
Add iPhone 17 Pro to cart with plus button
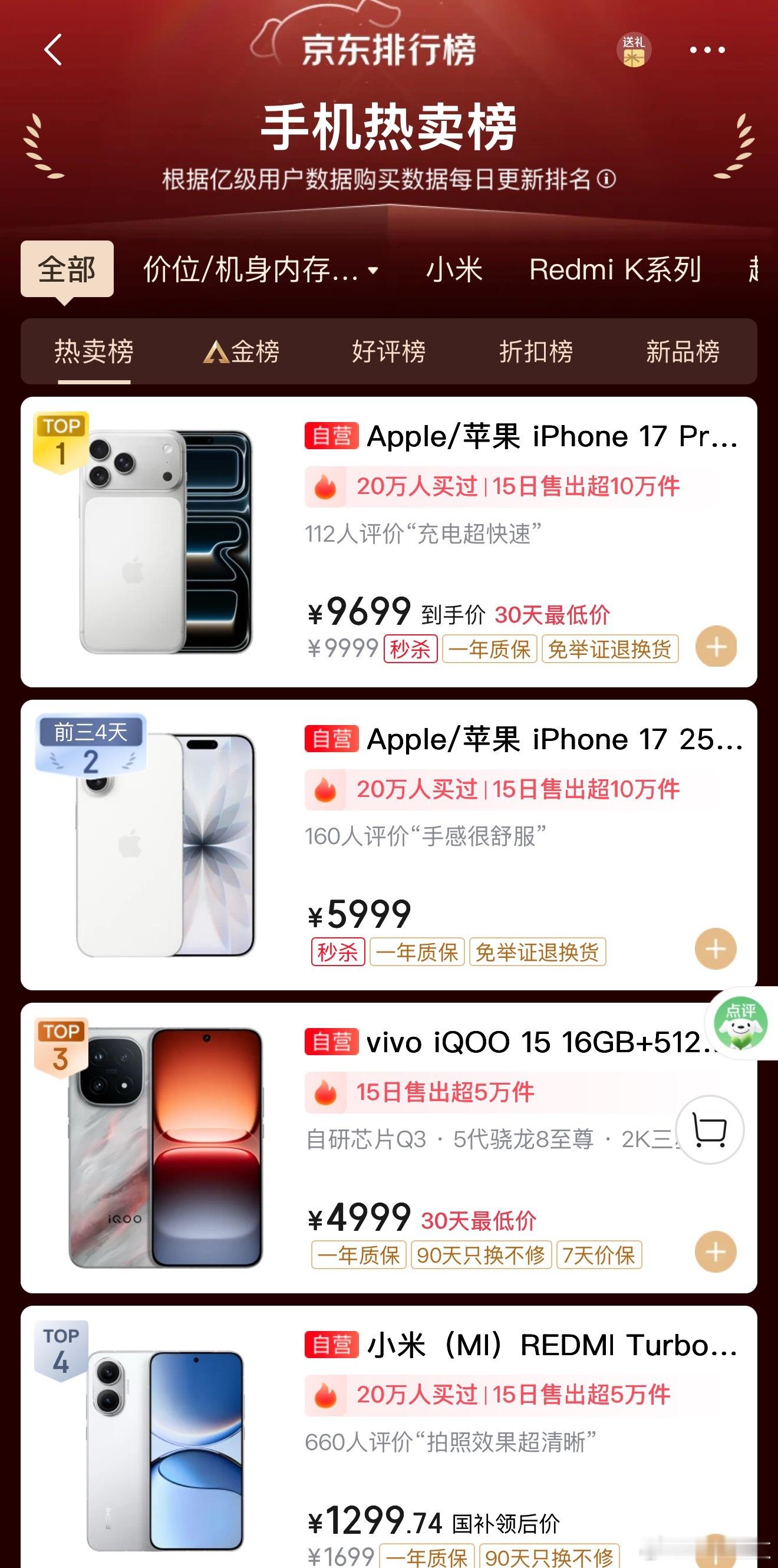click(x=717, y=647)
